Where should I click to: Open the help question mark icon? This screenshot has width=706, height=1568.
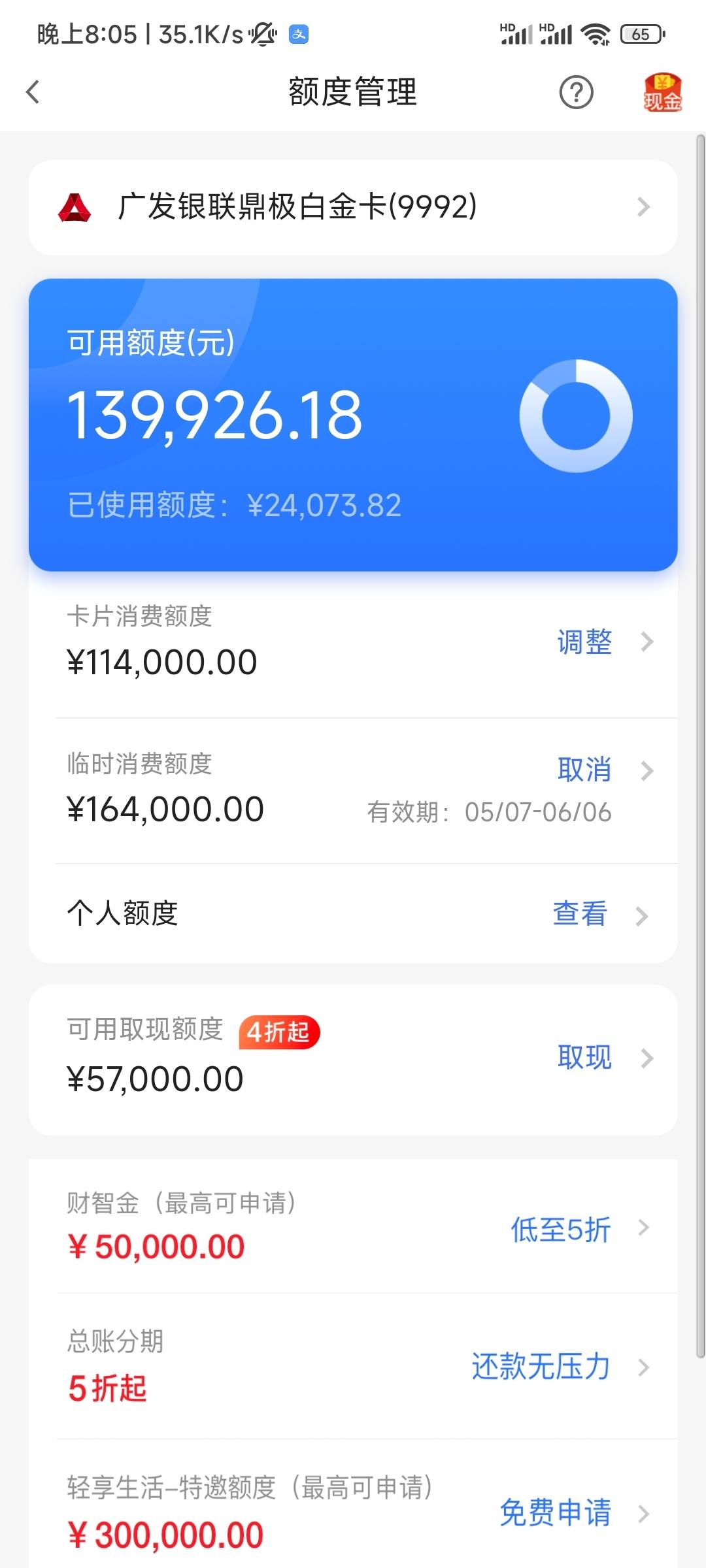[576, 92]
